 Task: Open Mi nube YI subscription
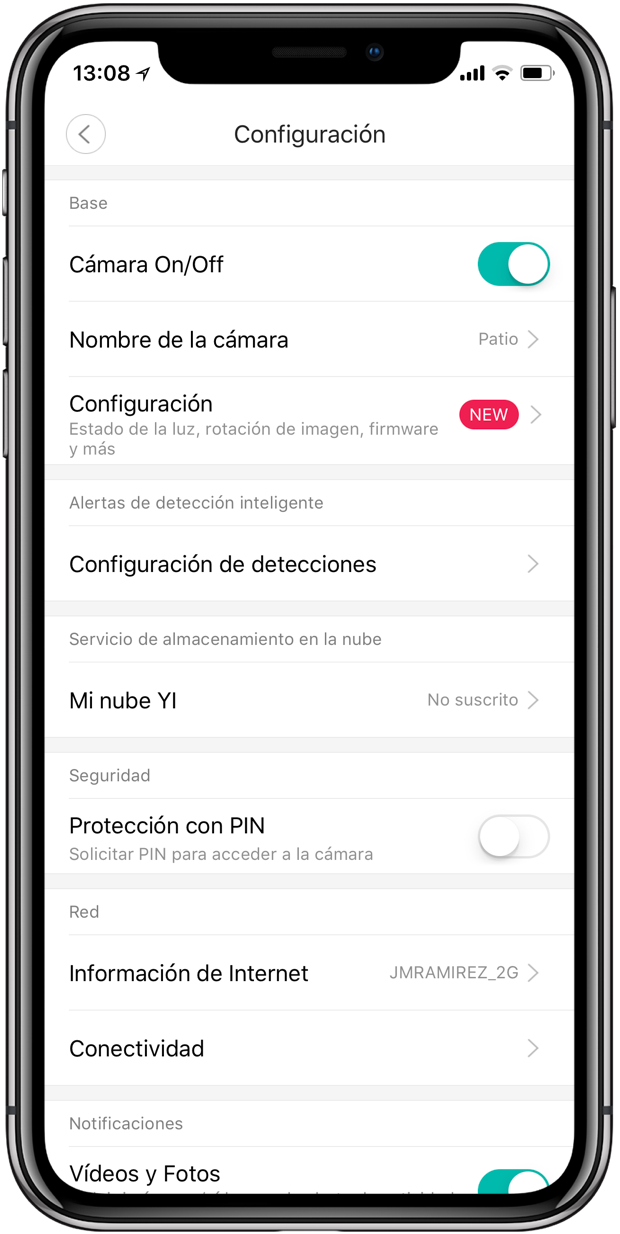[309, 700]
